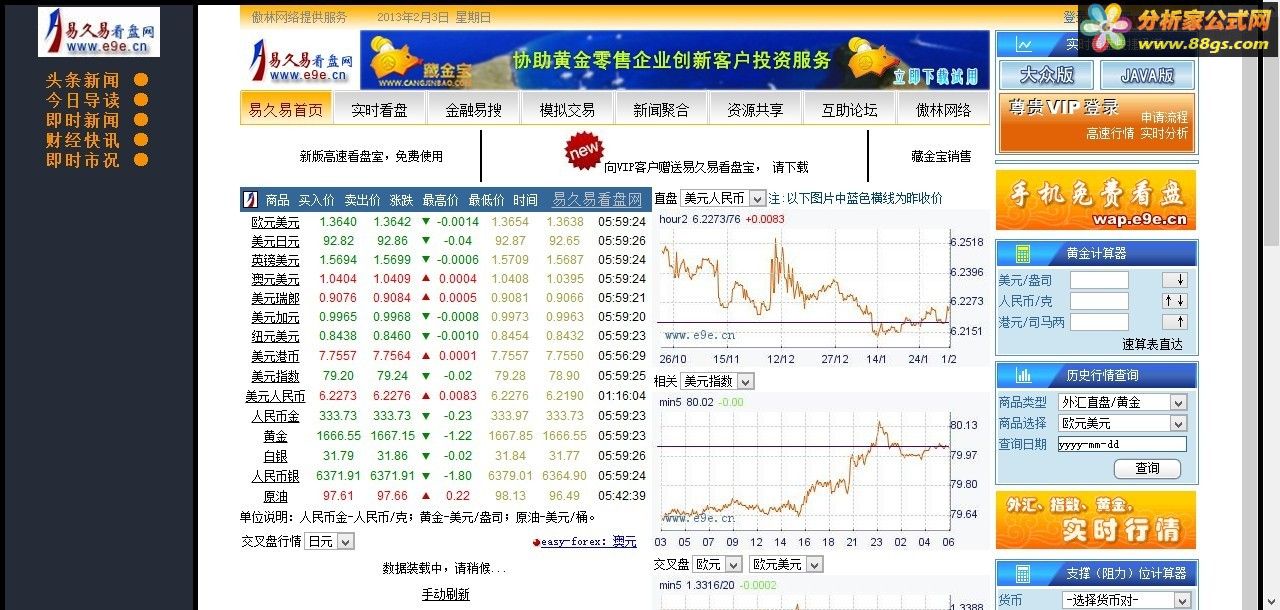The width and height of the screenshot is (1280, 610).
Task: Tap the 查询 button
Action: click(1147, 468)
